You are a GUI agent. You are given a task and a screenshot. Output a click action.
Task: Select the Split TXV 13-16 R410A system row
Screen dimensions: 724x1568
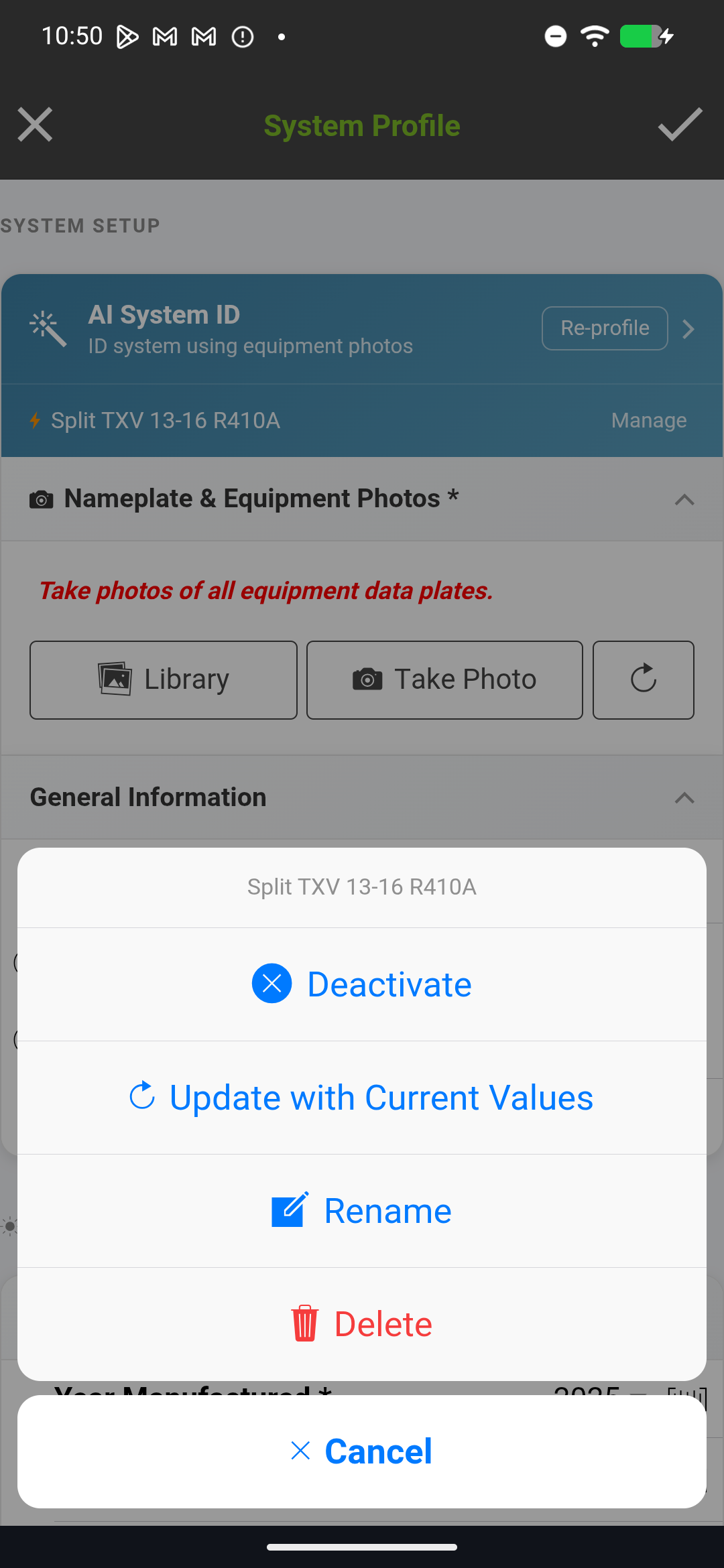[x=268, y=420]
